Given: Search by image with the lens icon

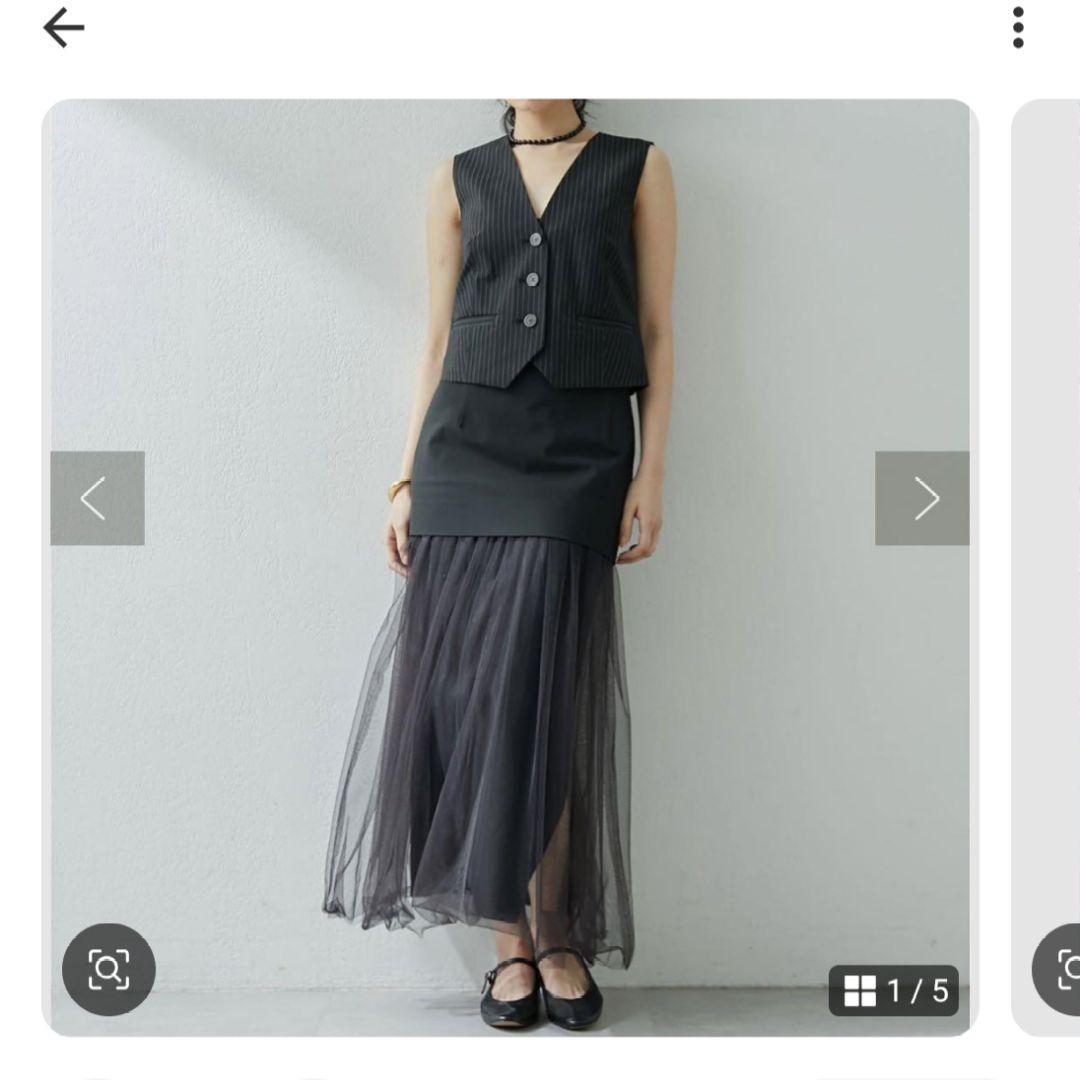Looking at the screenshot, I should (x=108, y=969).
